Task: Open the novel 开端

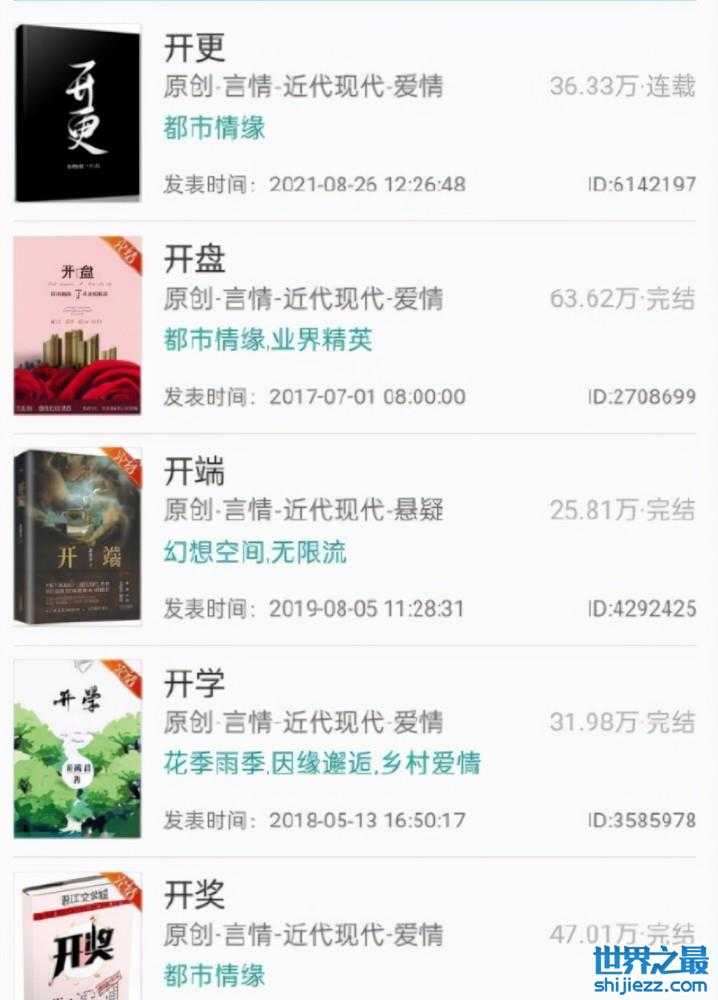Action: point(195,472)
